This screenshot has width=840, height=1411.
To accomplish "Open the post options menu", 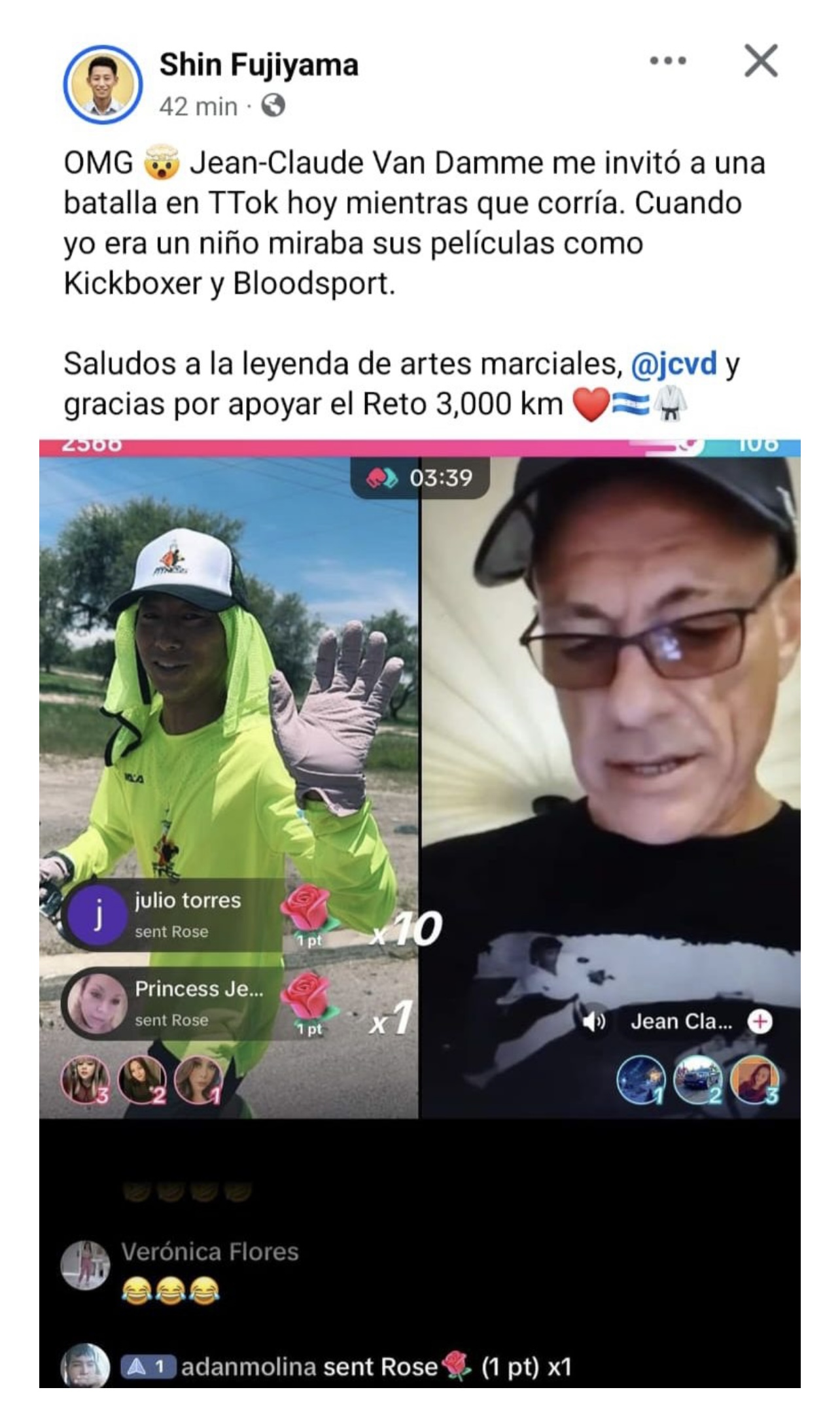I will pyautogui.click(x=668, y=61).
